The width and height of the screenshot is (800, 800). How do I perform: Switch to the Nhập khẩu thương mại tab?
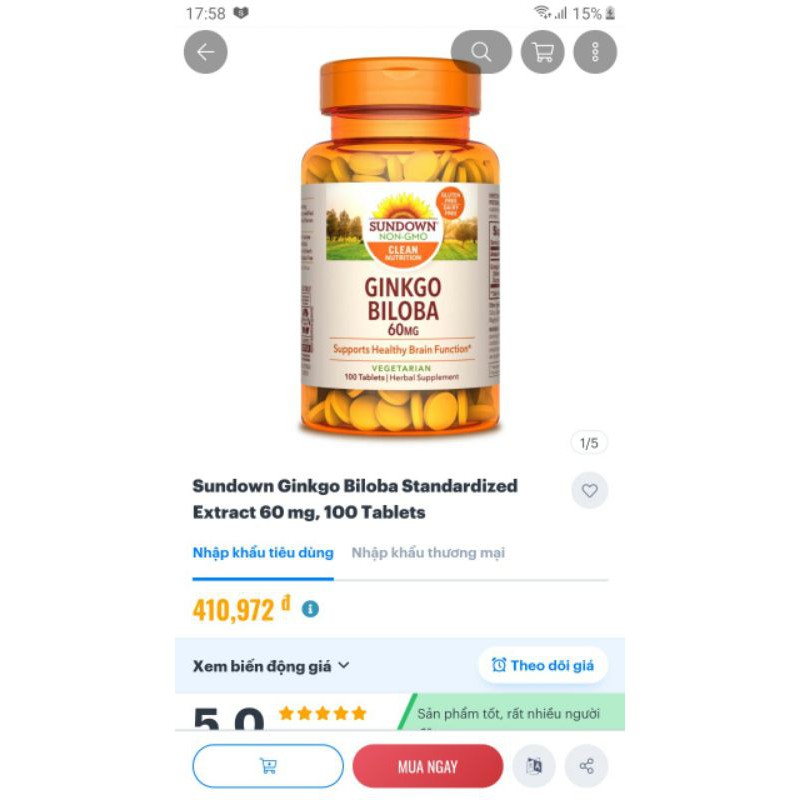coord(428,553)
